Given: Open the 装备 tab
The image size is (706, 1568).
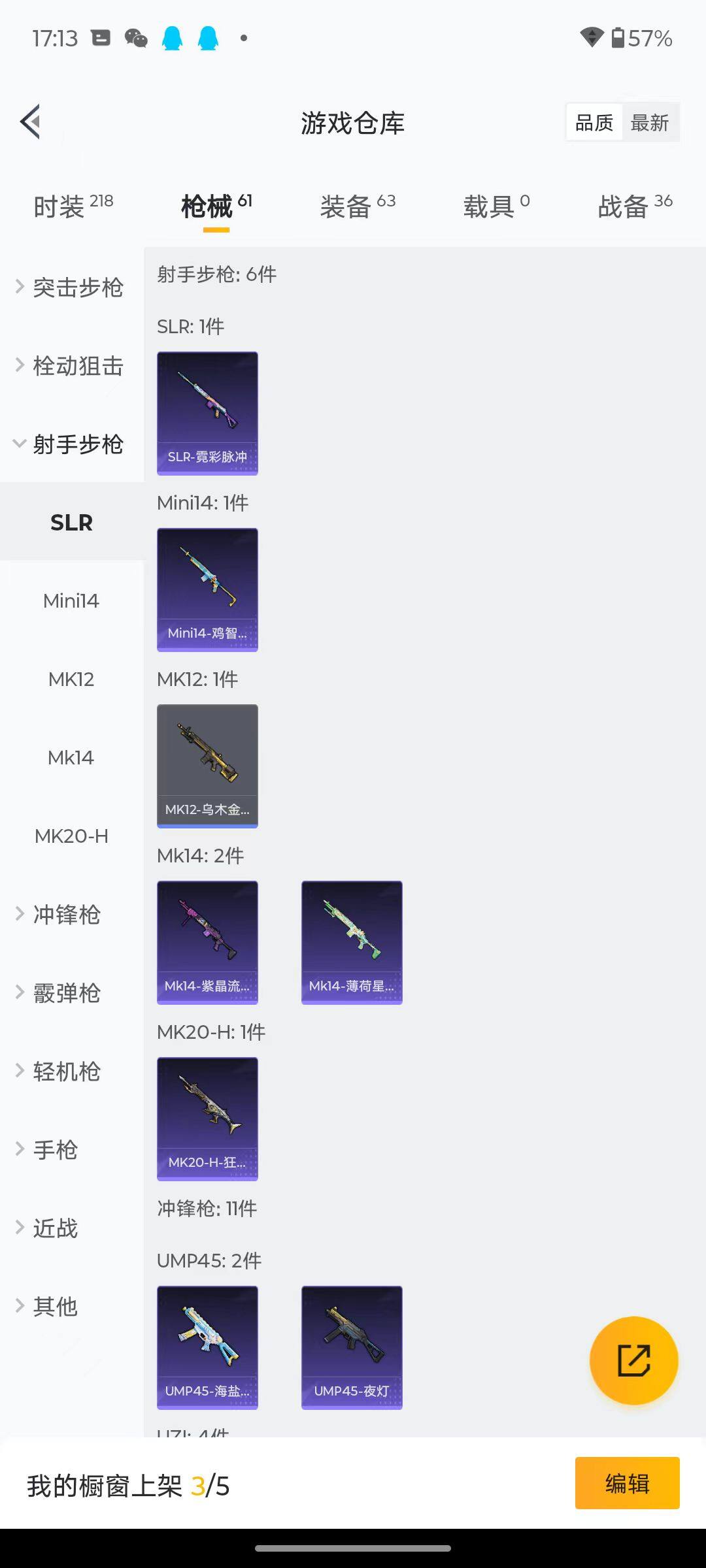Looking at the screenshot, I should pos(358,206).
